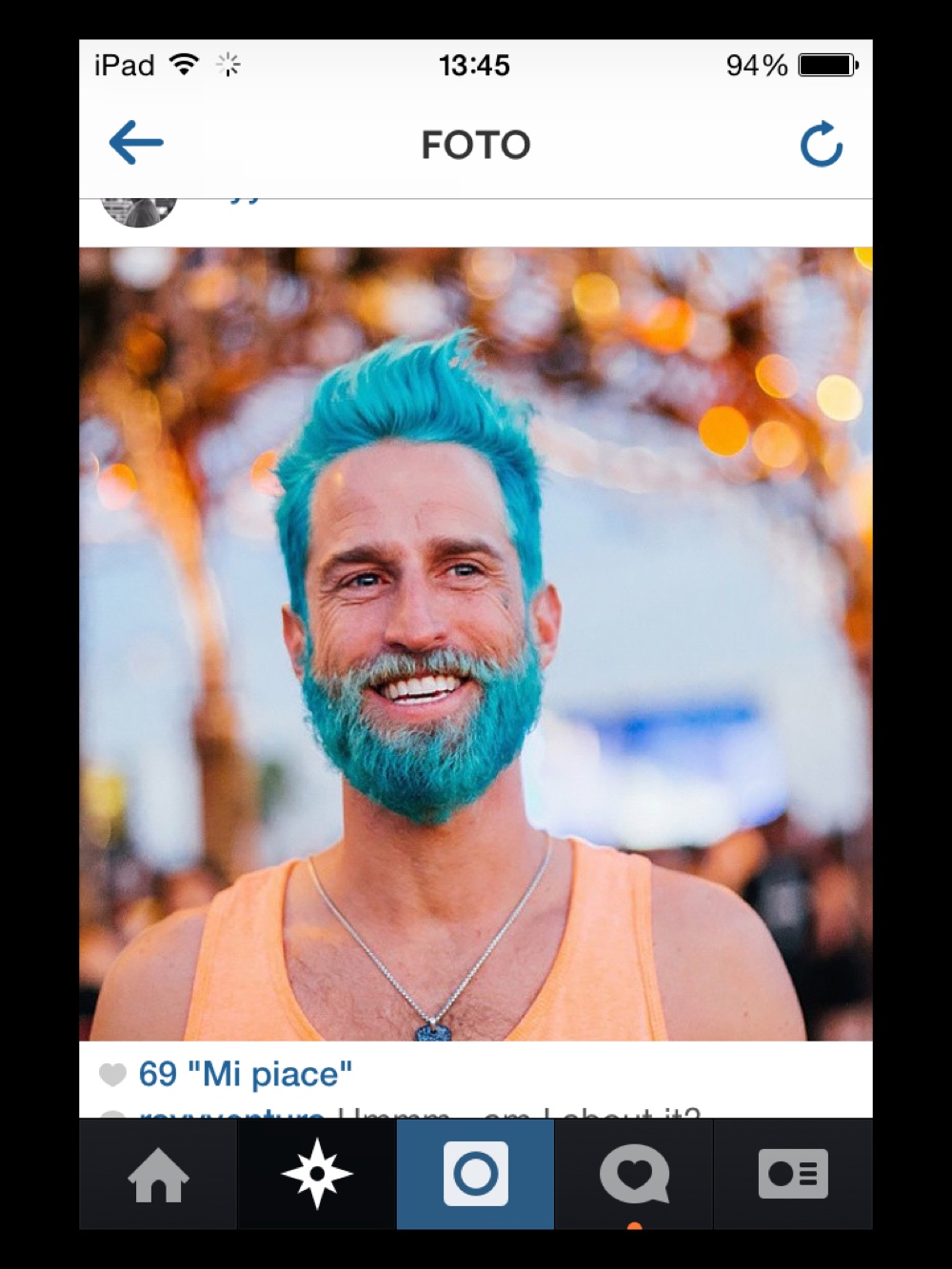The width and height of the screenshot is (952, 1269).
Task: Switch to the profile card tab
Action: coord(792,1175)
